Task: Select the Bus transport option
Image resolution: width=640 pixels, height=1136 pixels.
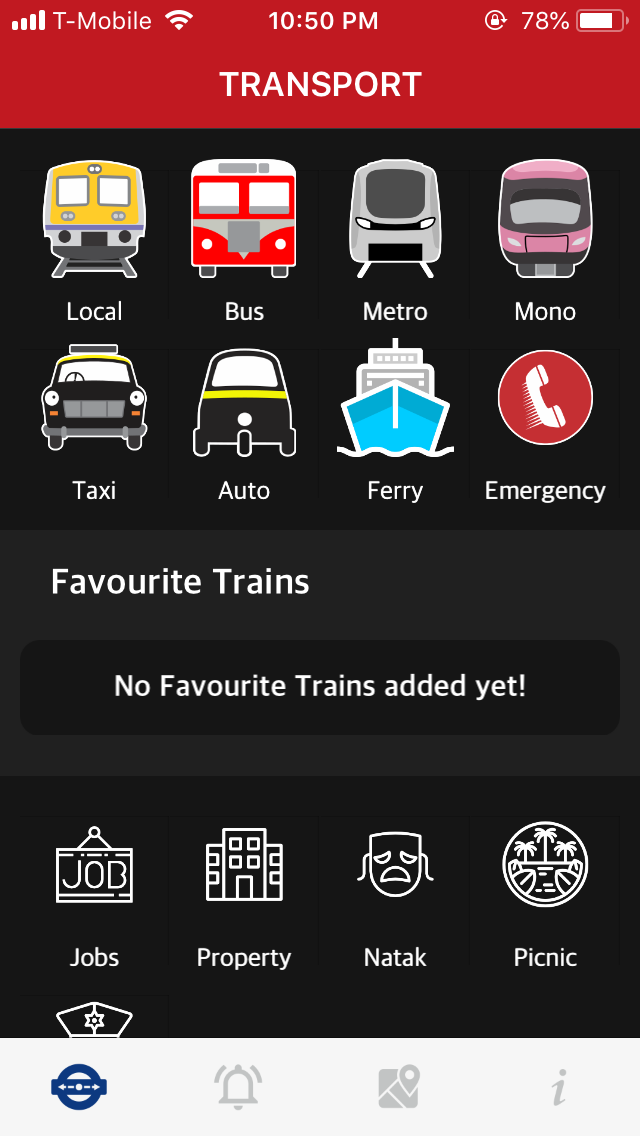Action: (244, 240)
